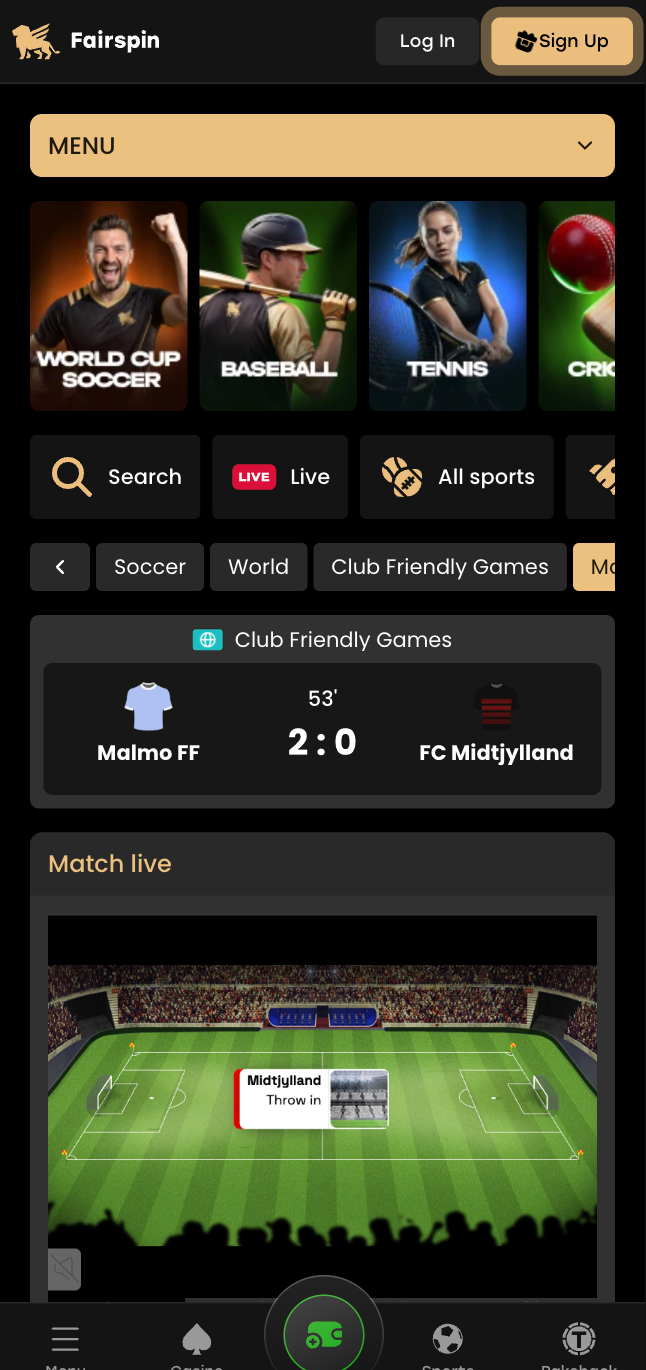
Task: Open the Club Friendly Games chip
Action: pyautogui.click(x=440, y=567)
